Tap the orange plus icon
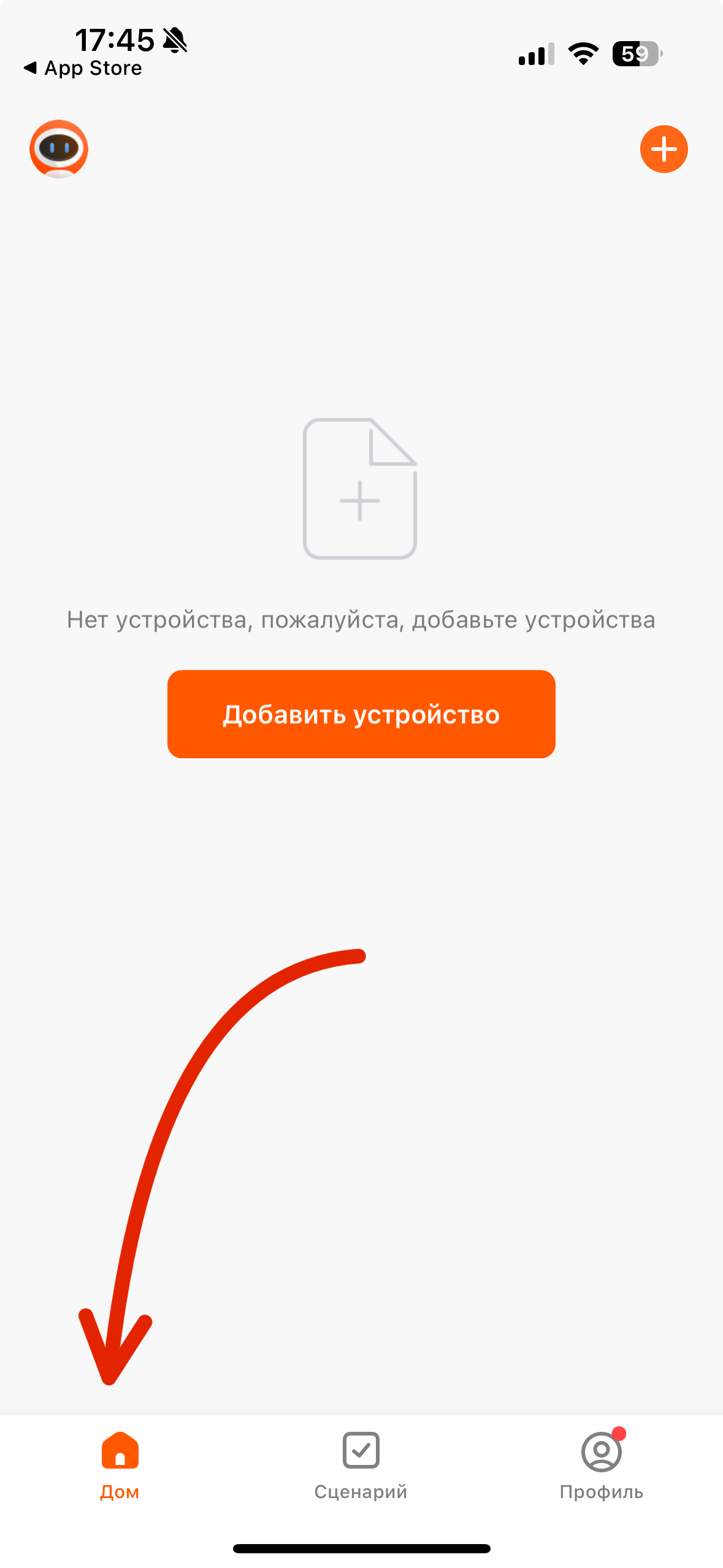Screen dimensions: 723x1568 point(664,149)
